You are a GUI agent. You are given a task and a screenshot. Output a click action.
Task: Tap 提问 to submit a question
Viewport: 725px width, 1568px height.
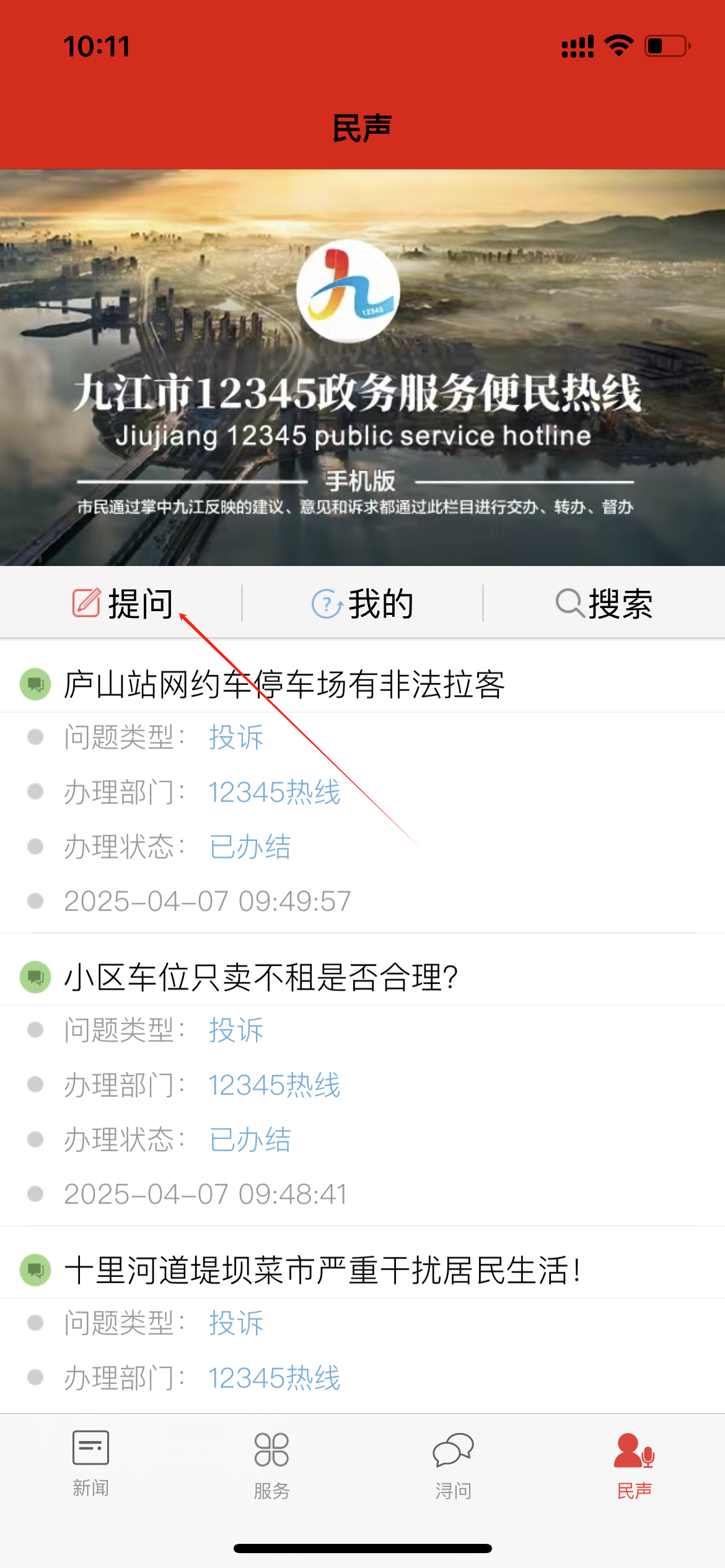tap(123, 603)
